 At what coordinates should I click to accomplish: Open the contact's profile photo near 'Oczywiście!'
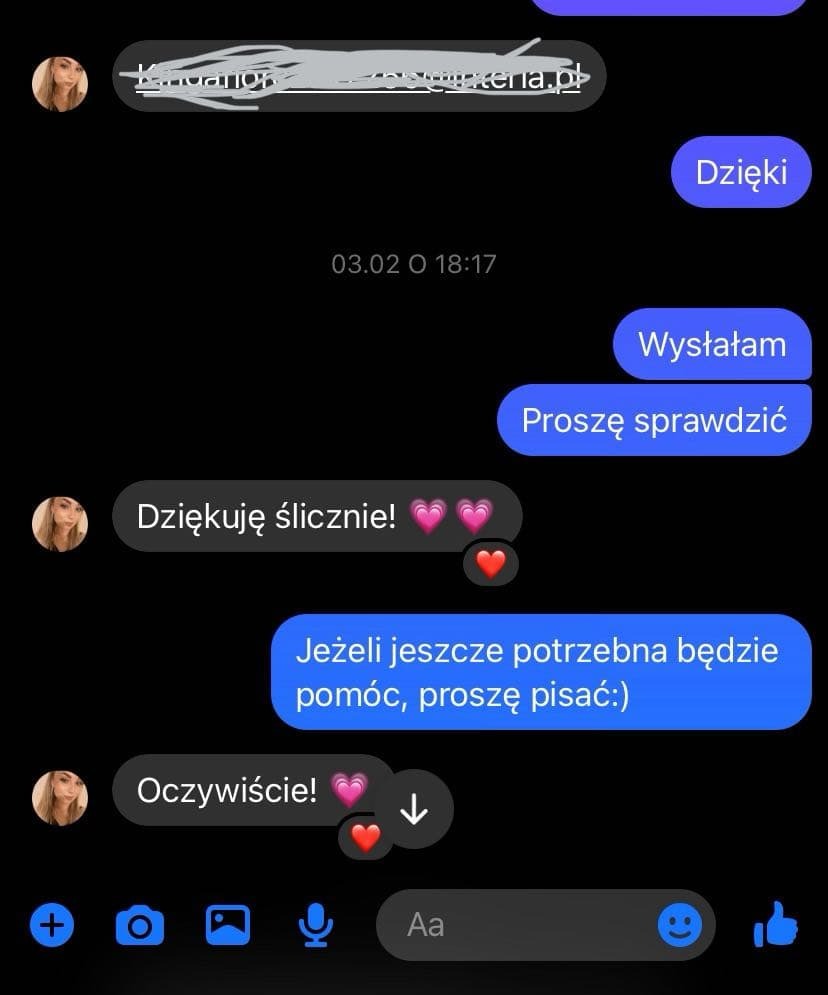[x=61, y=797]
